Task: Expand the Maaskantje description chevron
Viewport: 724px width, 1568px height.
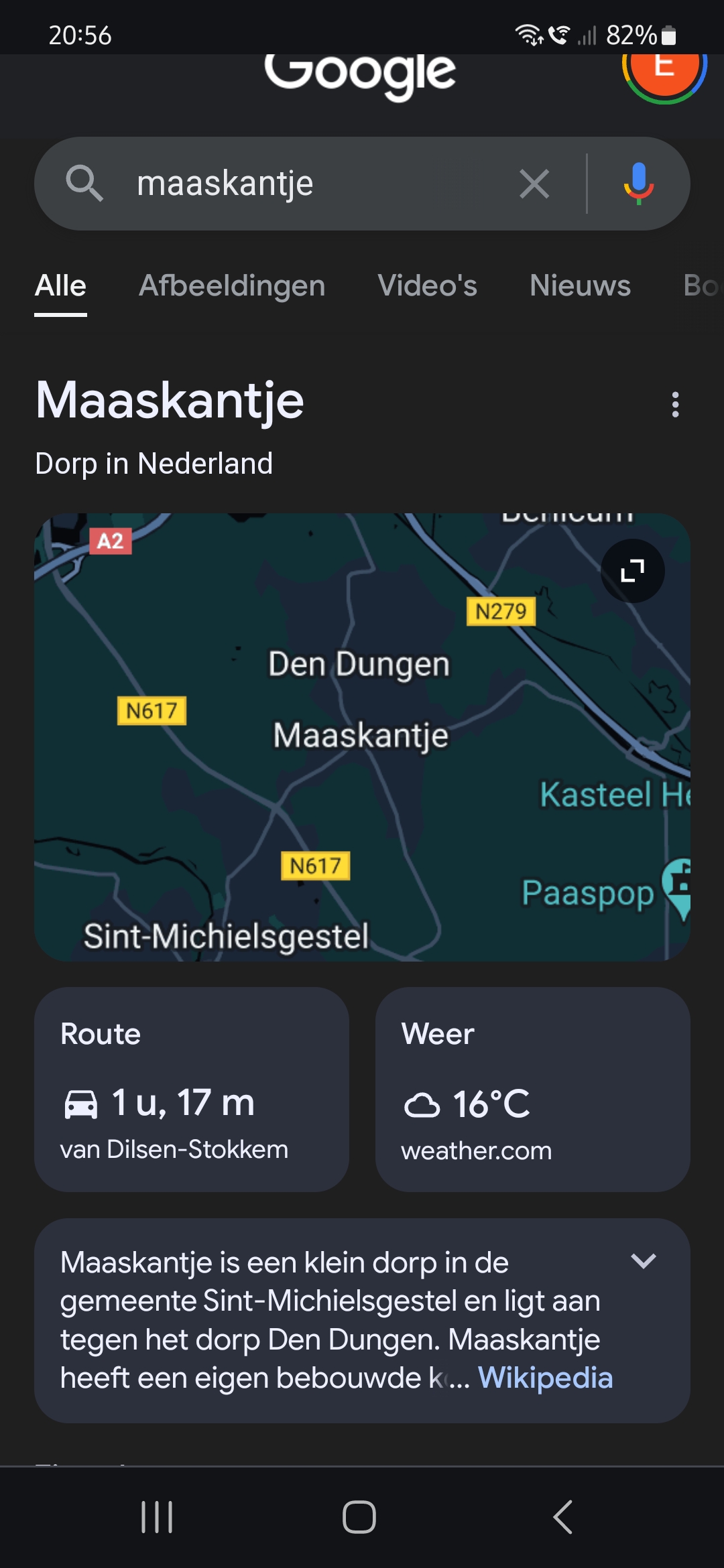Action: pos(643,1262)
